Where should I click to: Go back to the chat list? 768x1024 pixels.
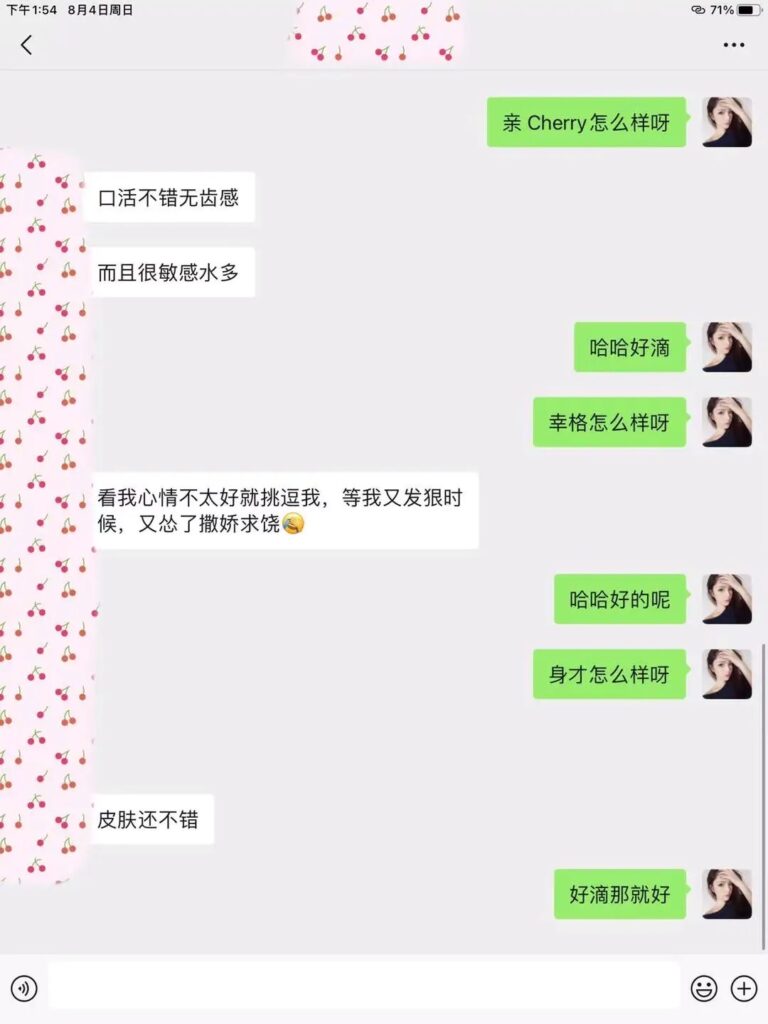[26, 45]
